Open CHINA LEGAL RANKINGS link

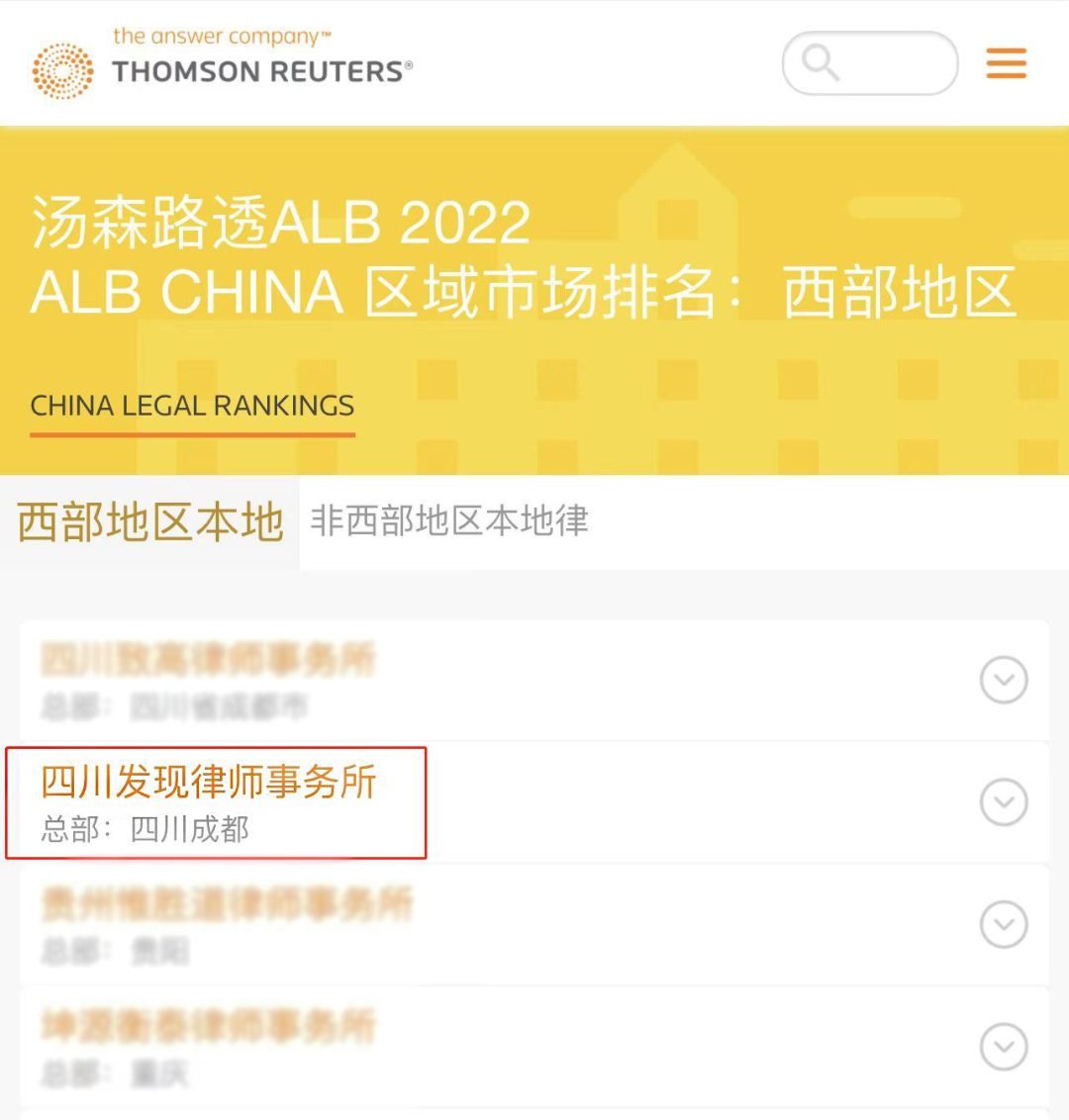pyautogui.click(x=192, y=406)
